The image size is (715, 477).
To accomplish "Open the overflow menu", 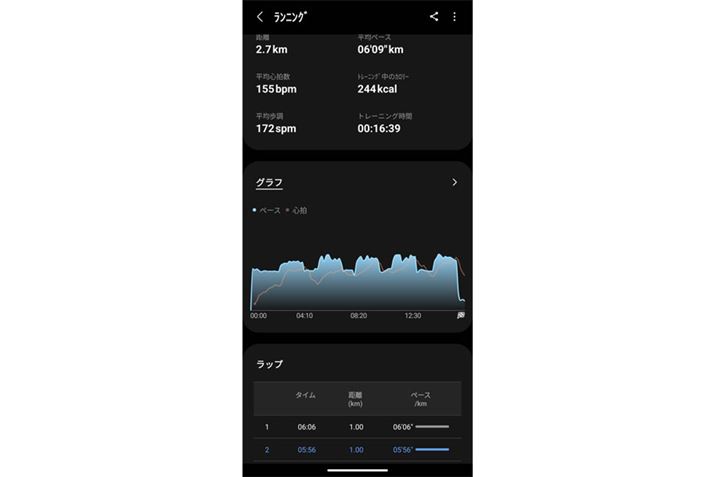I will (x=455, y=17).
